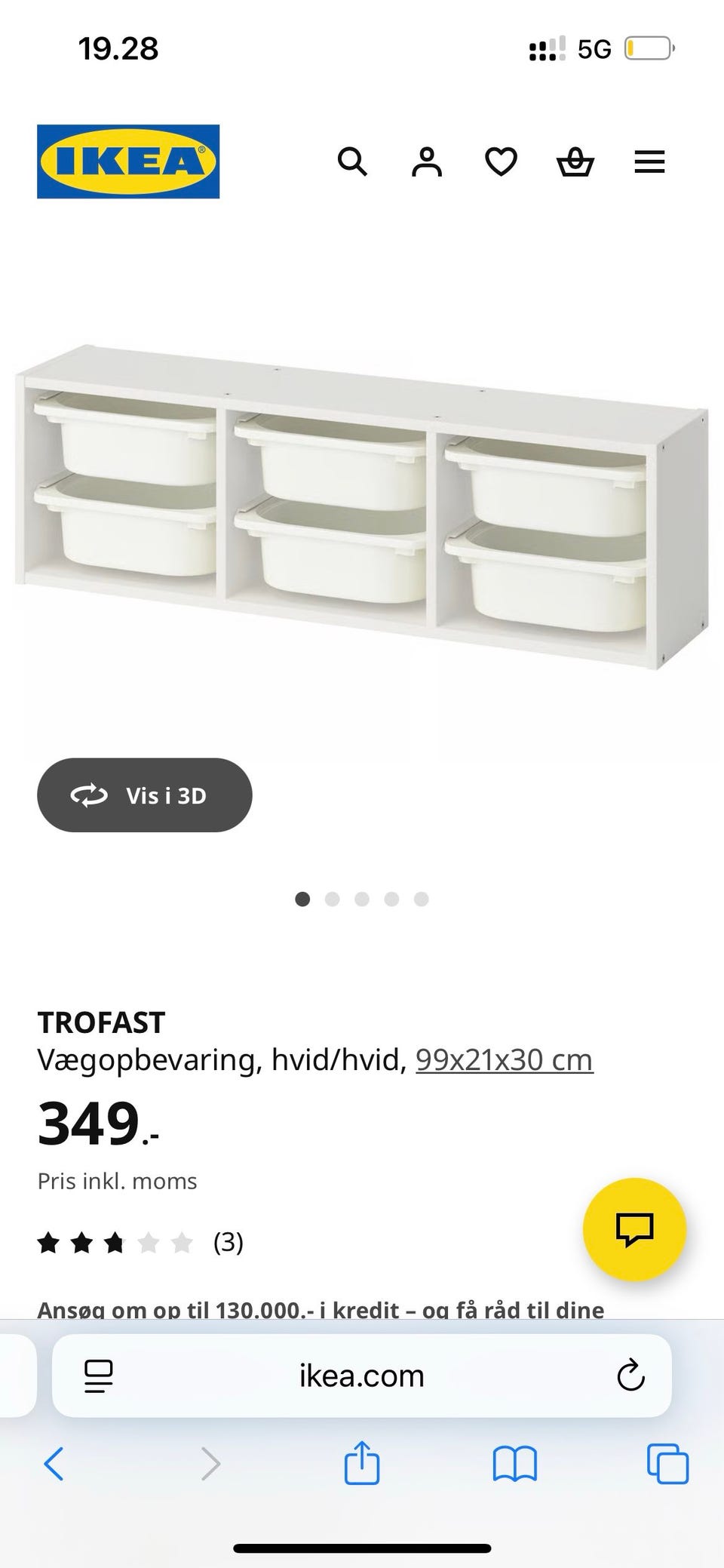Tap the ikea.com address bar
Viewport: 724px width, 1568px height.
362,1376
